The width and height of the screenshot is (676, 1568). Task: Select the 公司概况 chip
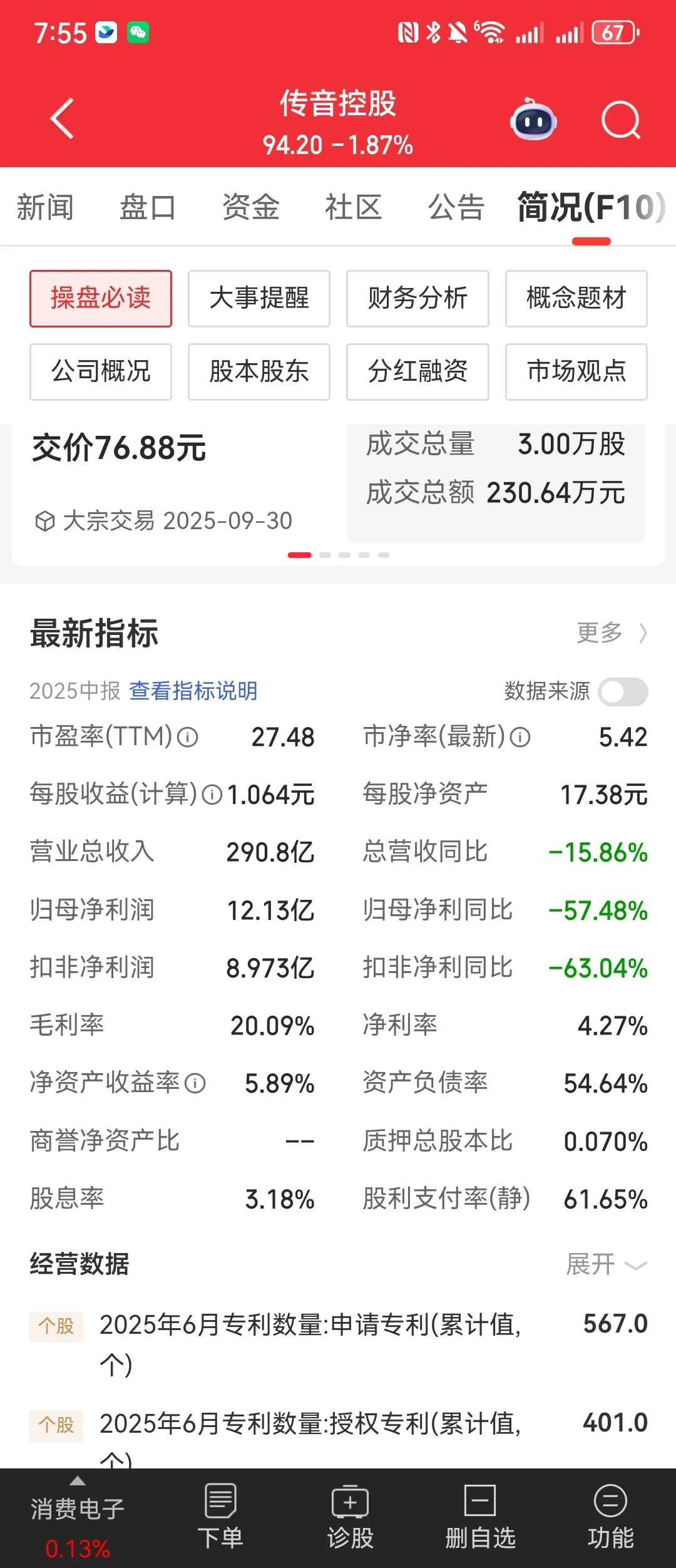point(101,371)
